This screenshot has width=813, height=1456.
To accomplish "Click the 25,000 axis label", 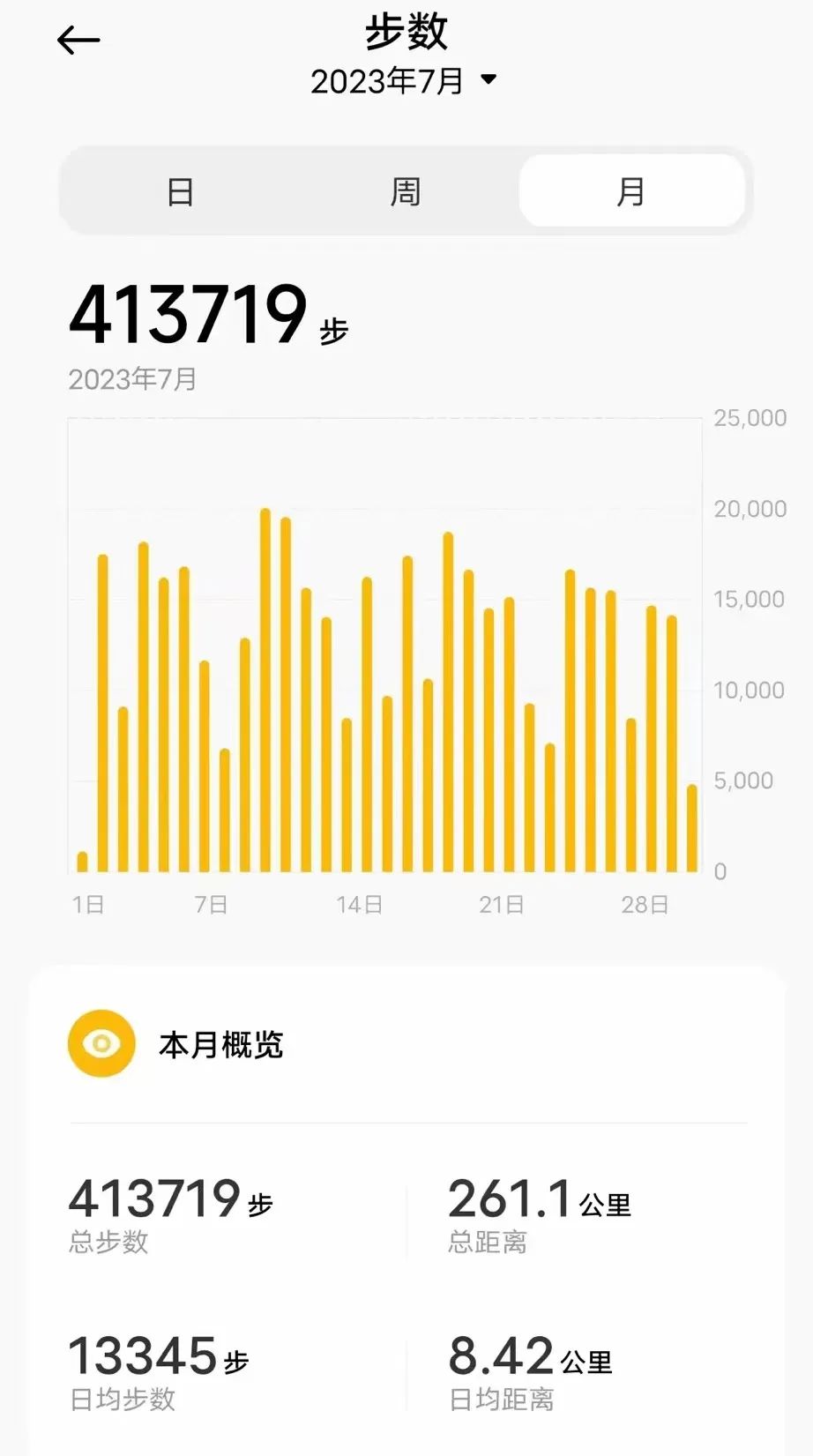I will click(x=750, y=417).
